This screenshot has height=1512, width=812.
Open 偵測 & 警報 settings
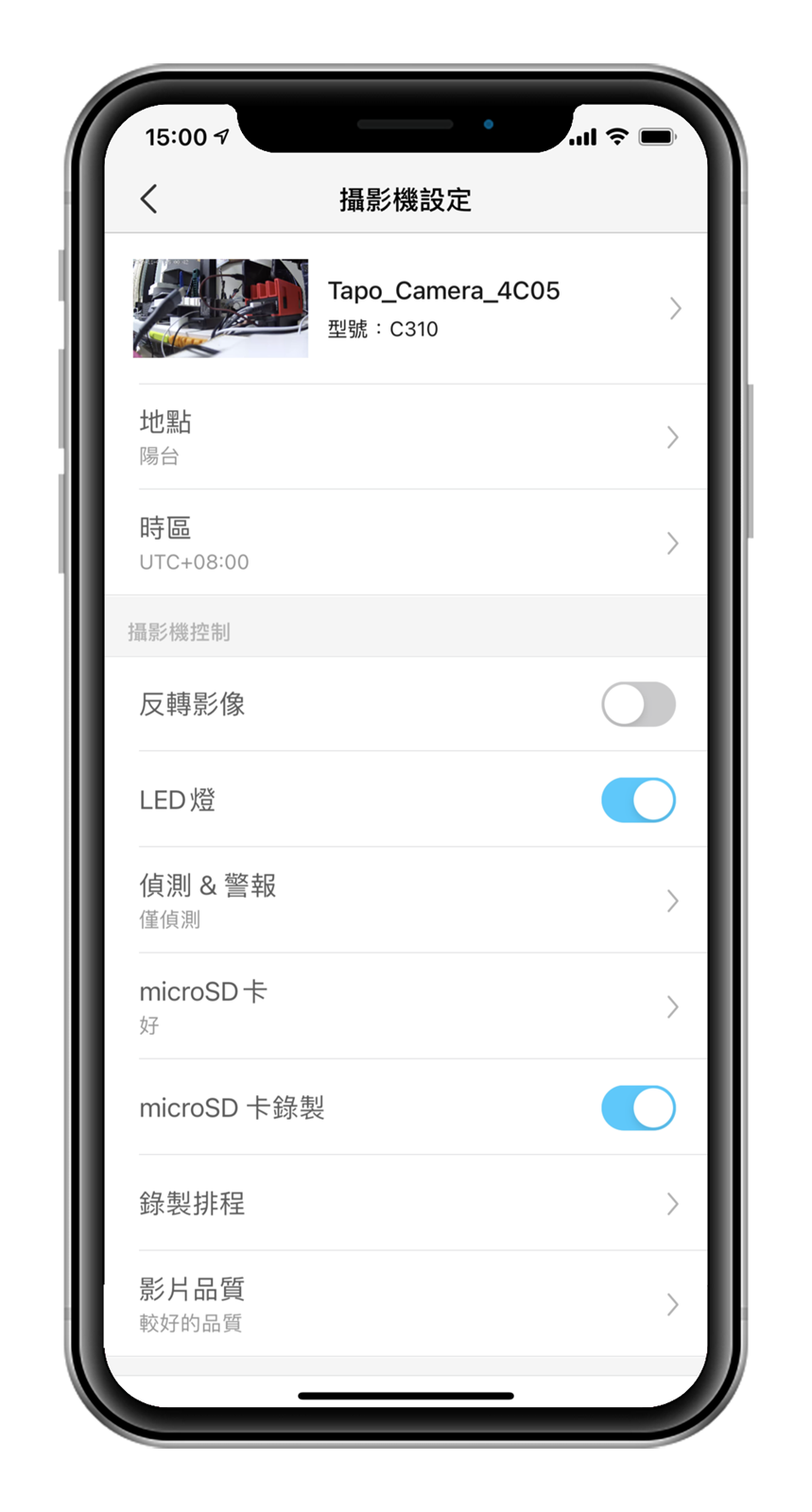point(406,900)
